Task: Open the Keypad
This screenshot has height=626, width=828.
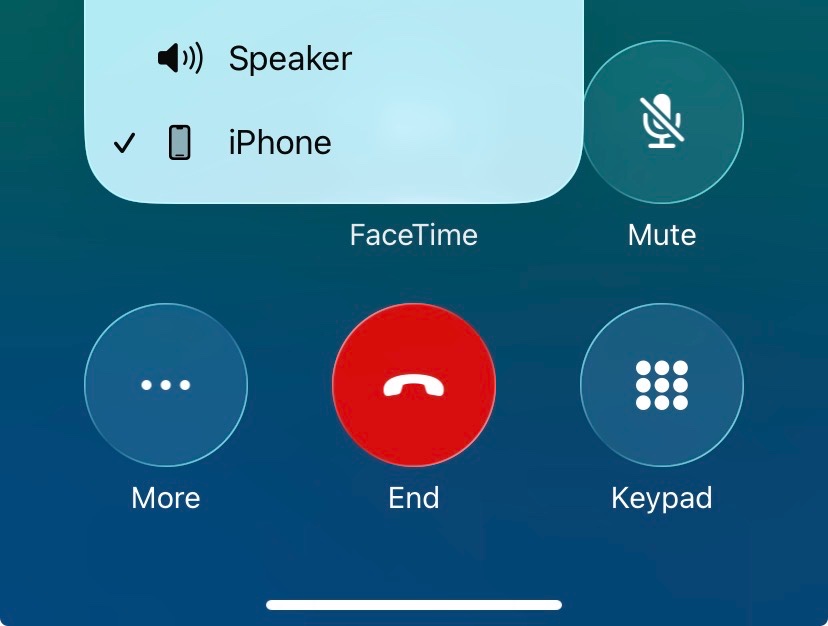Action: point(662,385)
